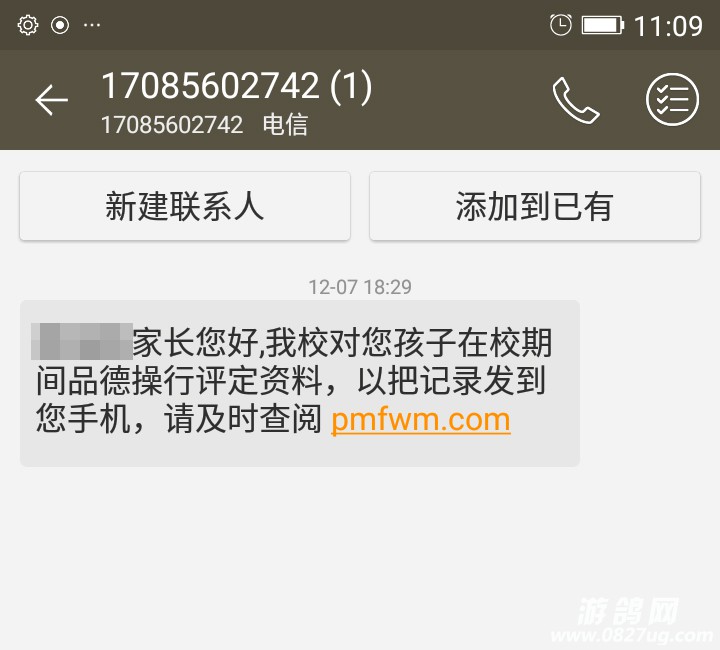Open the pmfwm.com link

[420, 419]
